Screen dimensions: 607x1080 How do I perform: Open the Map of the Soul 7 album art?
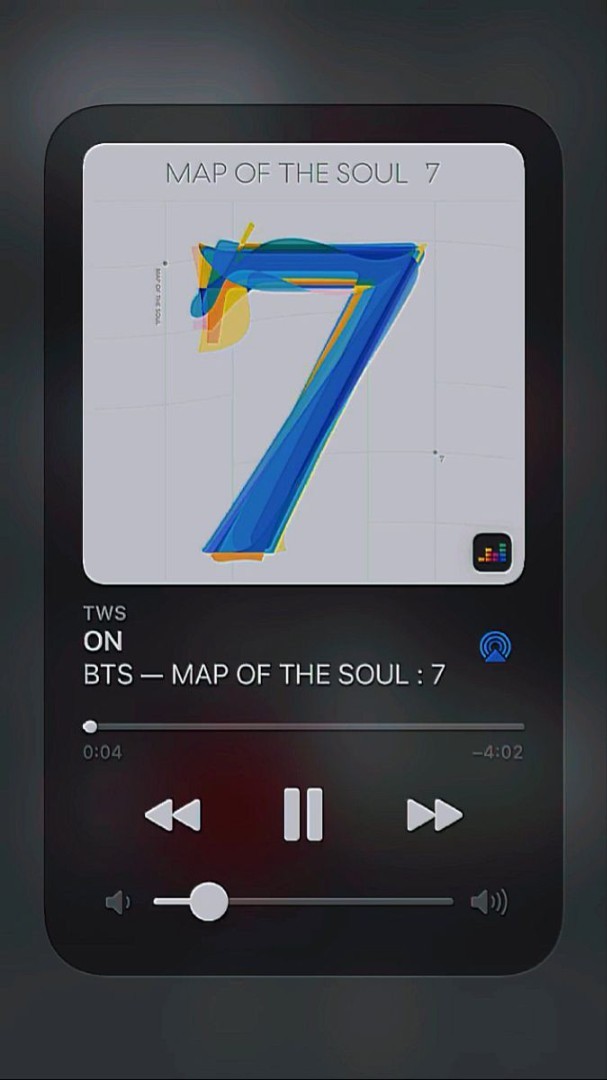tap(303, 363)
